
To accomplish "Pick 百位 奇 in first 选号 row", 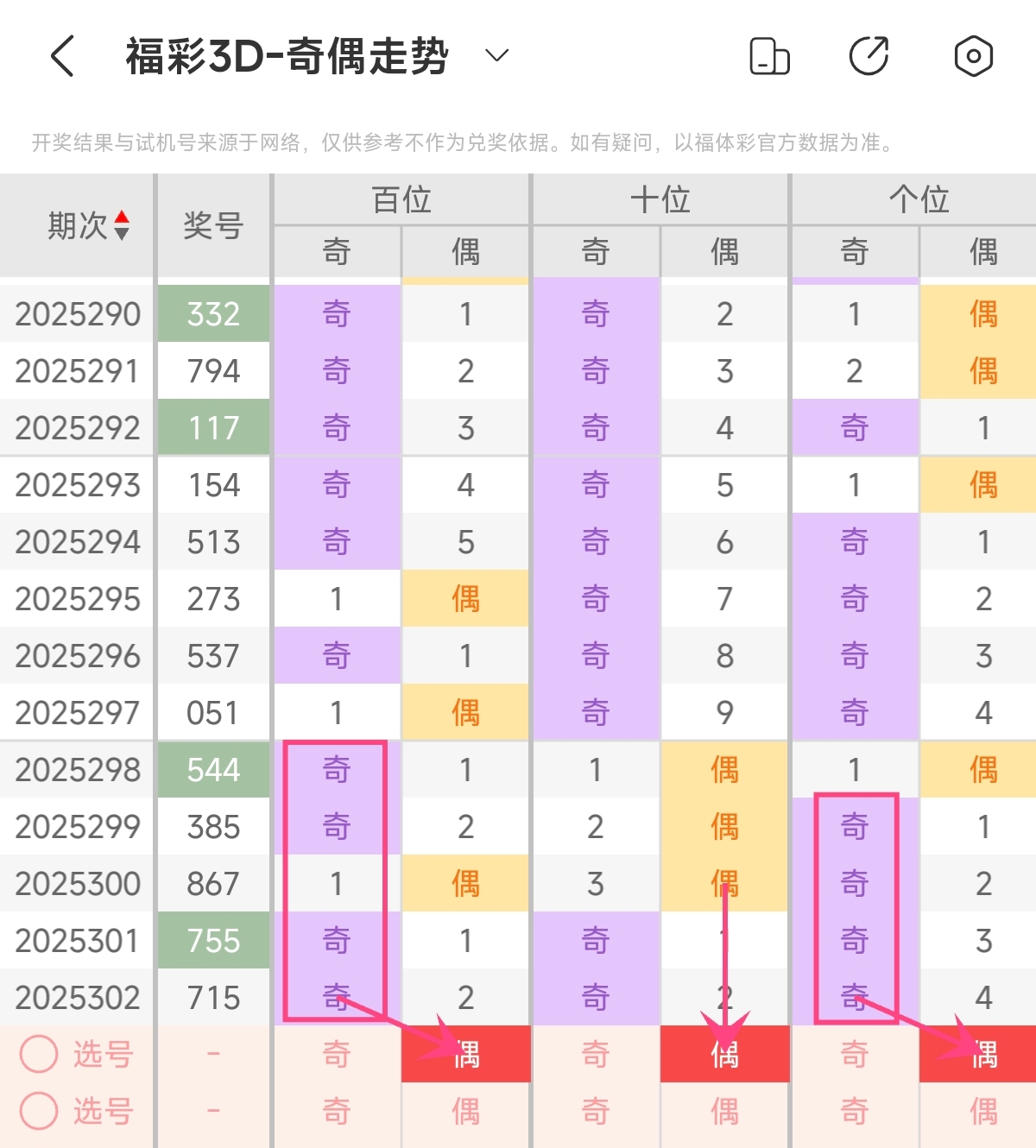I will (337, 1054).
